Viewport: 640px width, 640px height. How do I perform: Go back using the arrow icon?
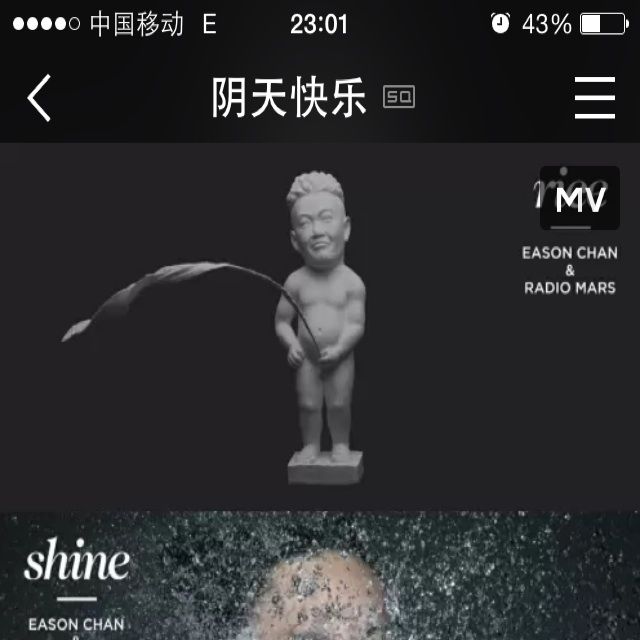[x=39, y=98]
